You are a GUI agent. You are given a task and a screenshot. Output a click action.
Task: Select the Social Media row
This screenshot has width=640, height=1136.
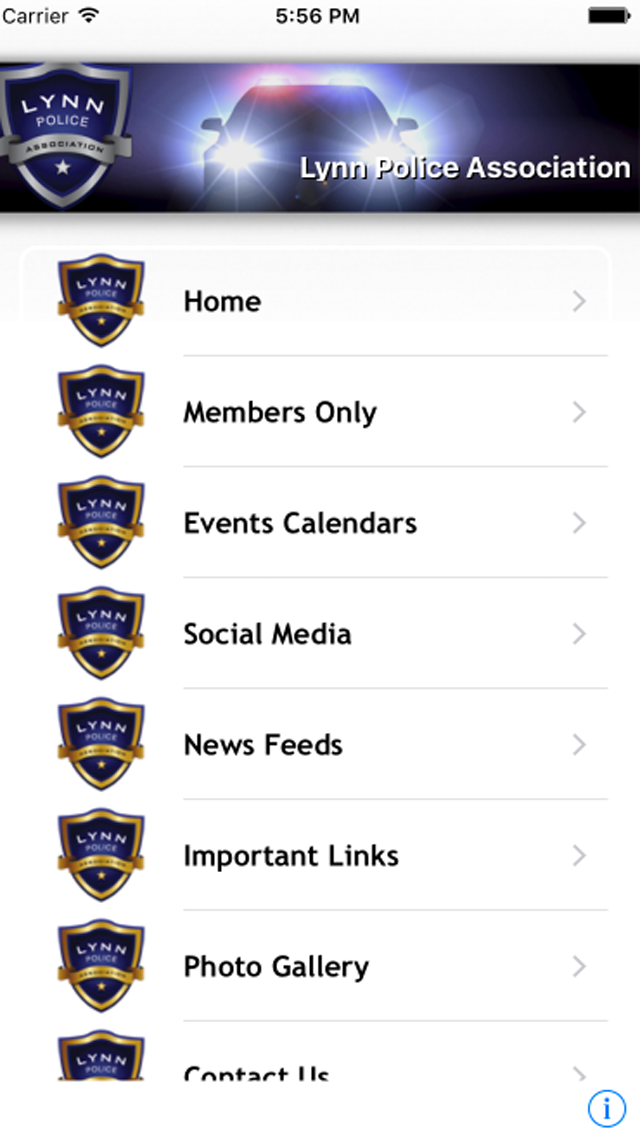(320, 634)
